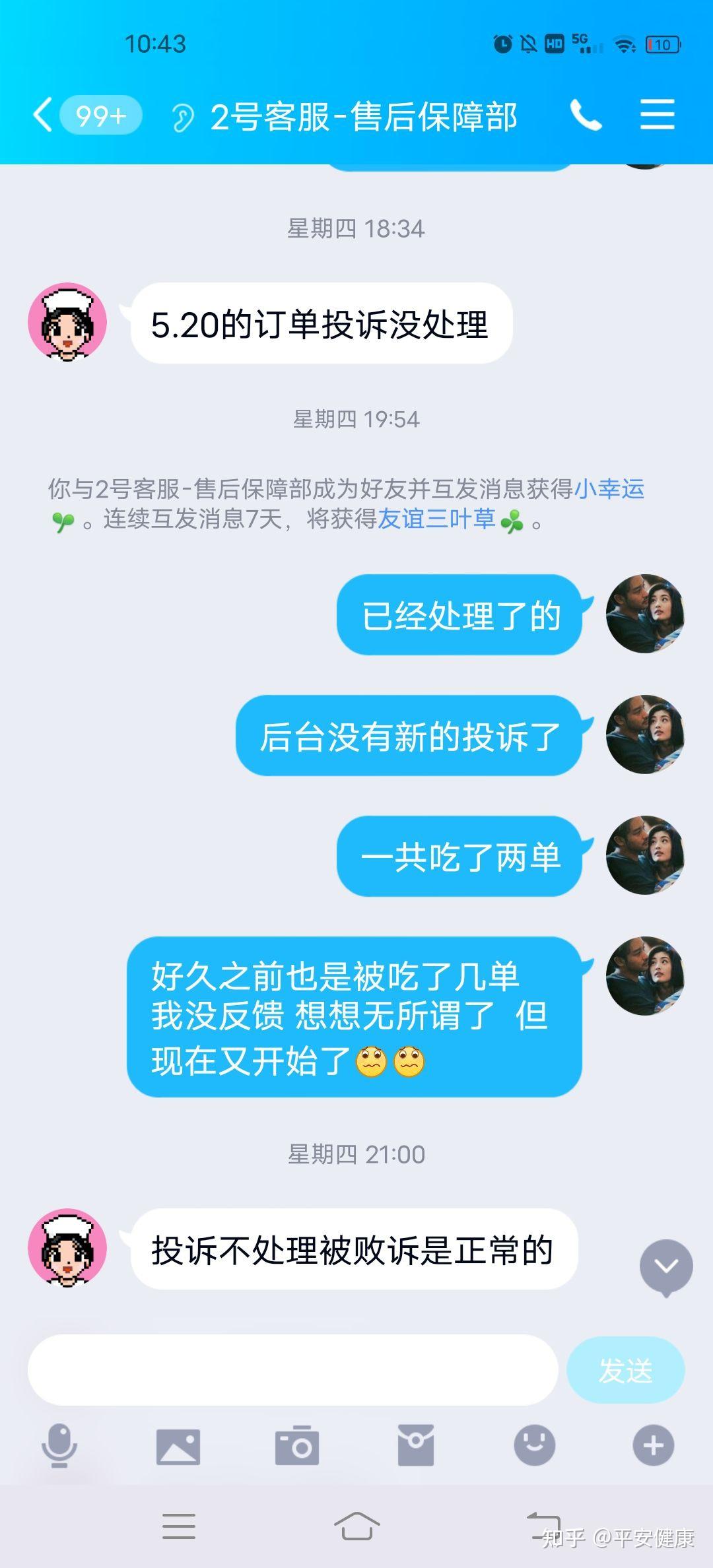This screenshot has height=1568, width=713.
Task: Start a voice call with 2号客服
Action: [x=586, y=115]
